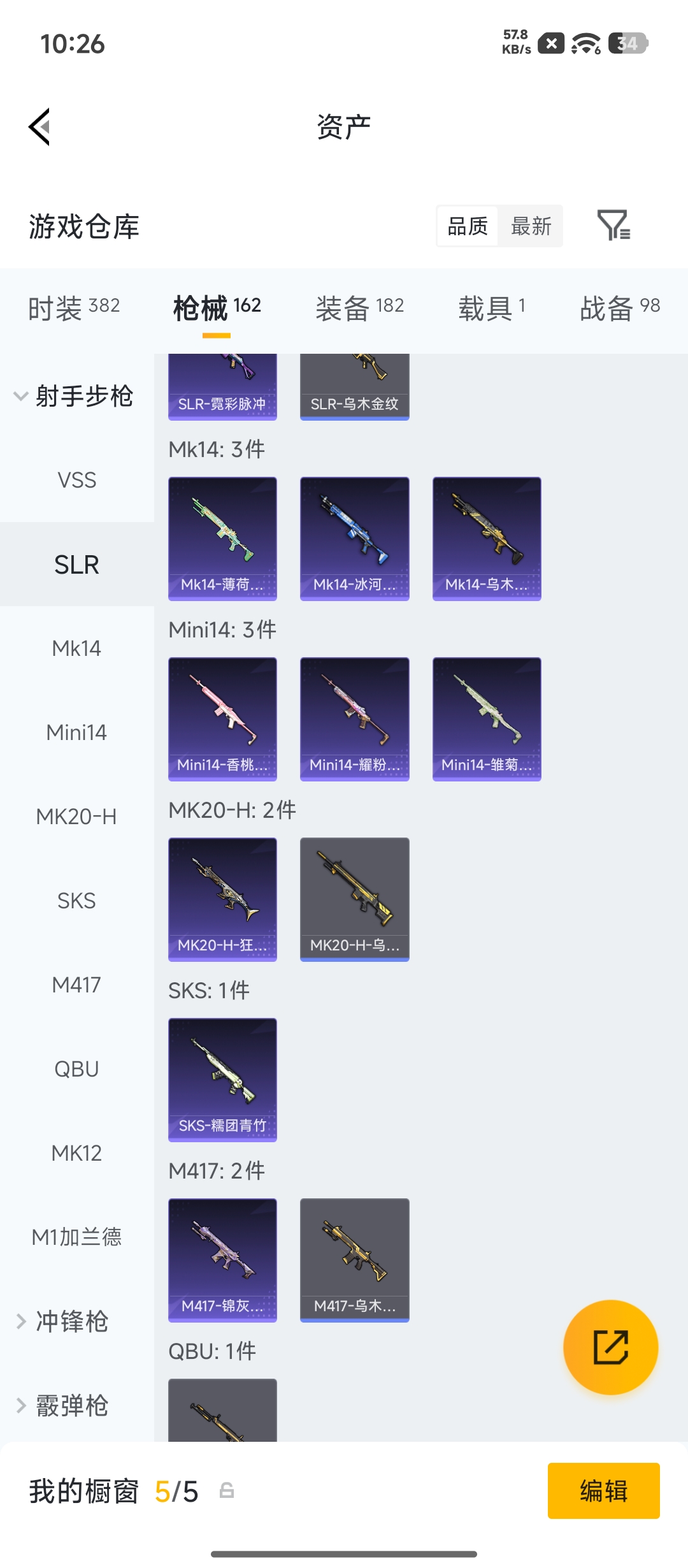This screenshot has width=688, height=1568.
Task: Select Mini14 in the side list
Action: 76,732
